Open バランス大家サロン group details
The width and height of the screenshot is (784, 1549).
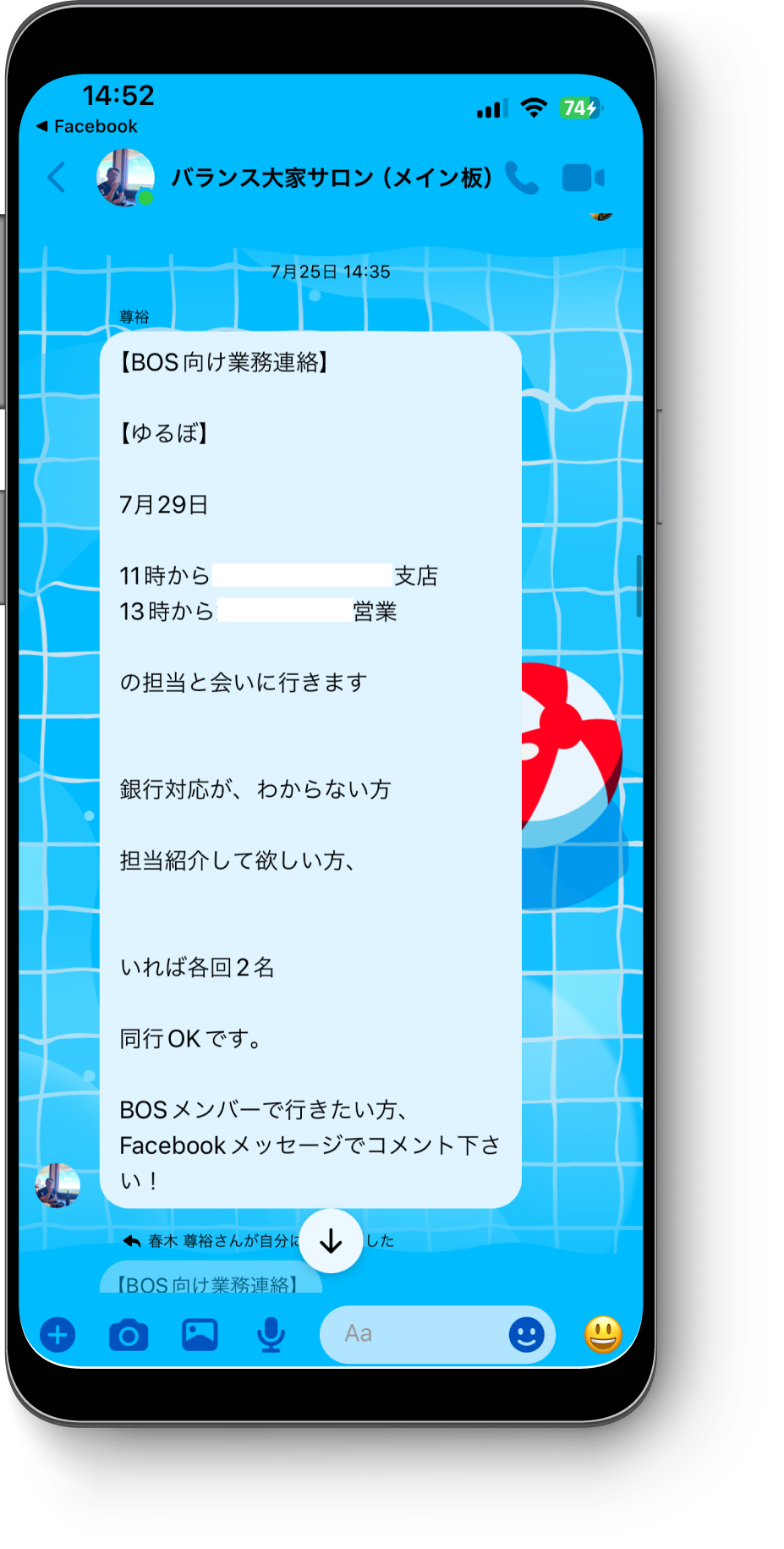[332, 178]
